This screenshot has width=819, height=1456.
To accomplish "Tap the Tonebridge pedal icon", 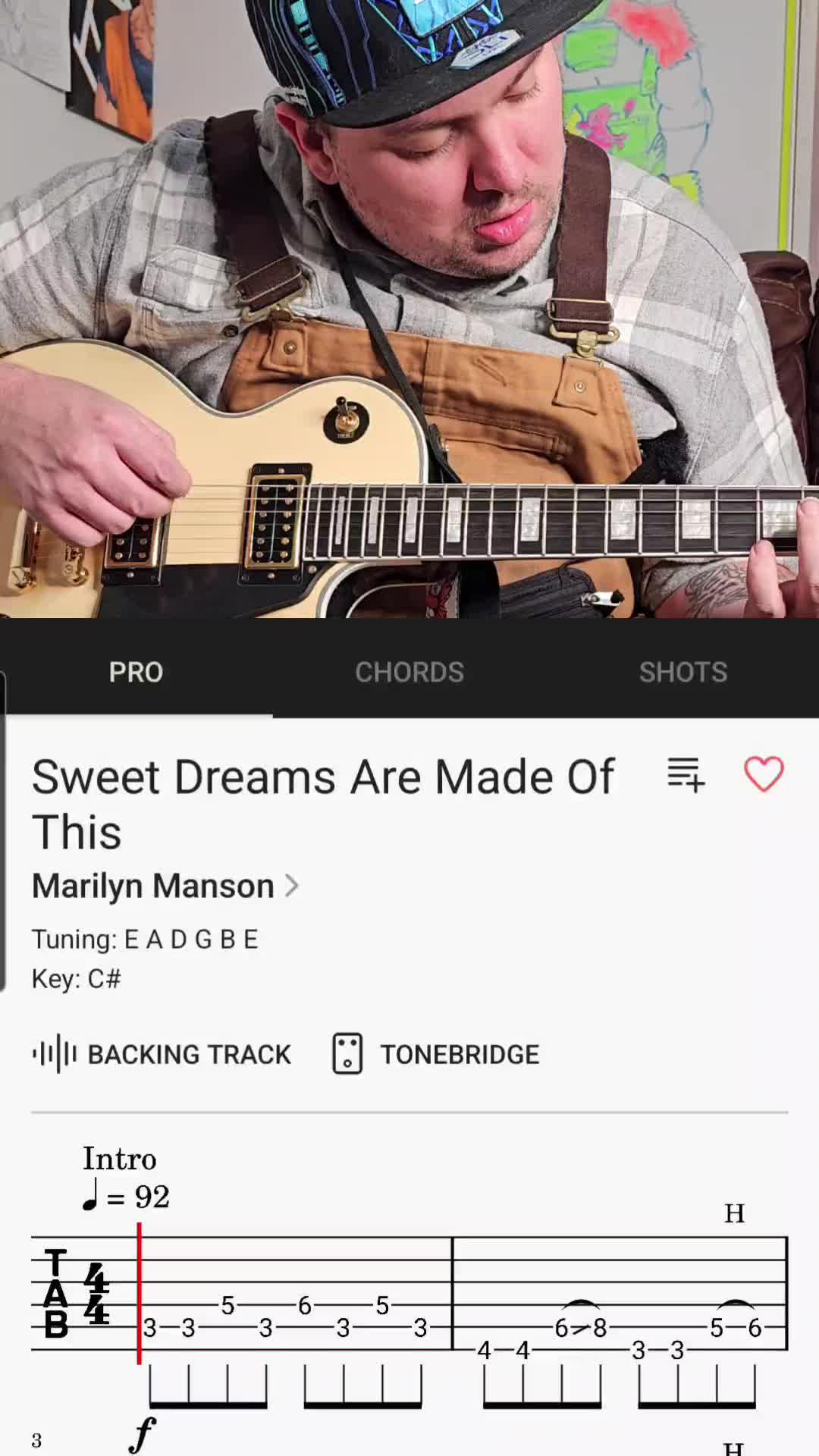I will pos(347,1054).
